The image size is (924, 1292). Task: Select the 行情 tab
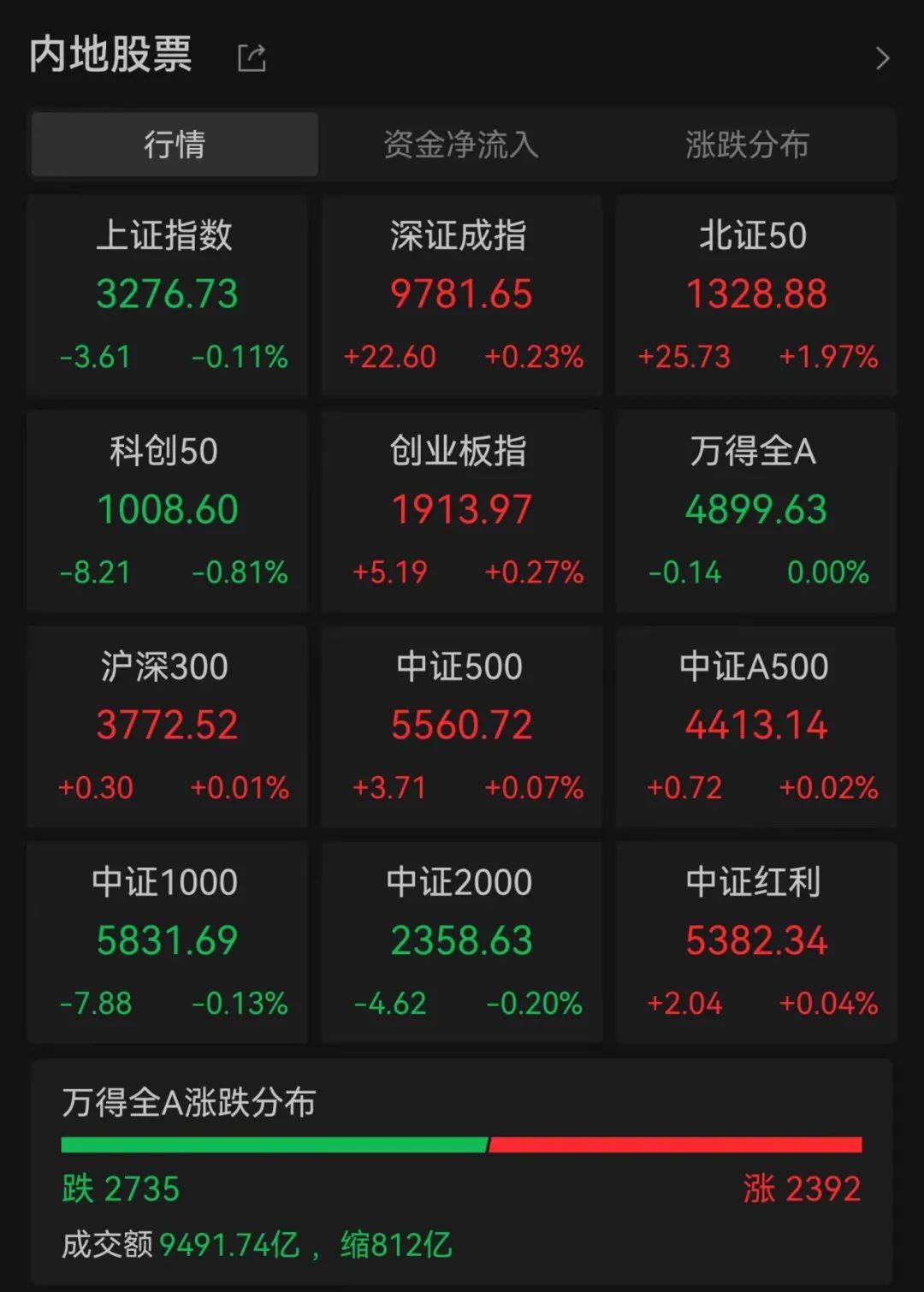click(x=175, y=145)
